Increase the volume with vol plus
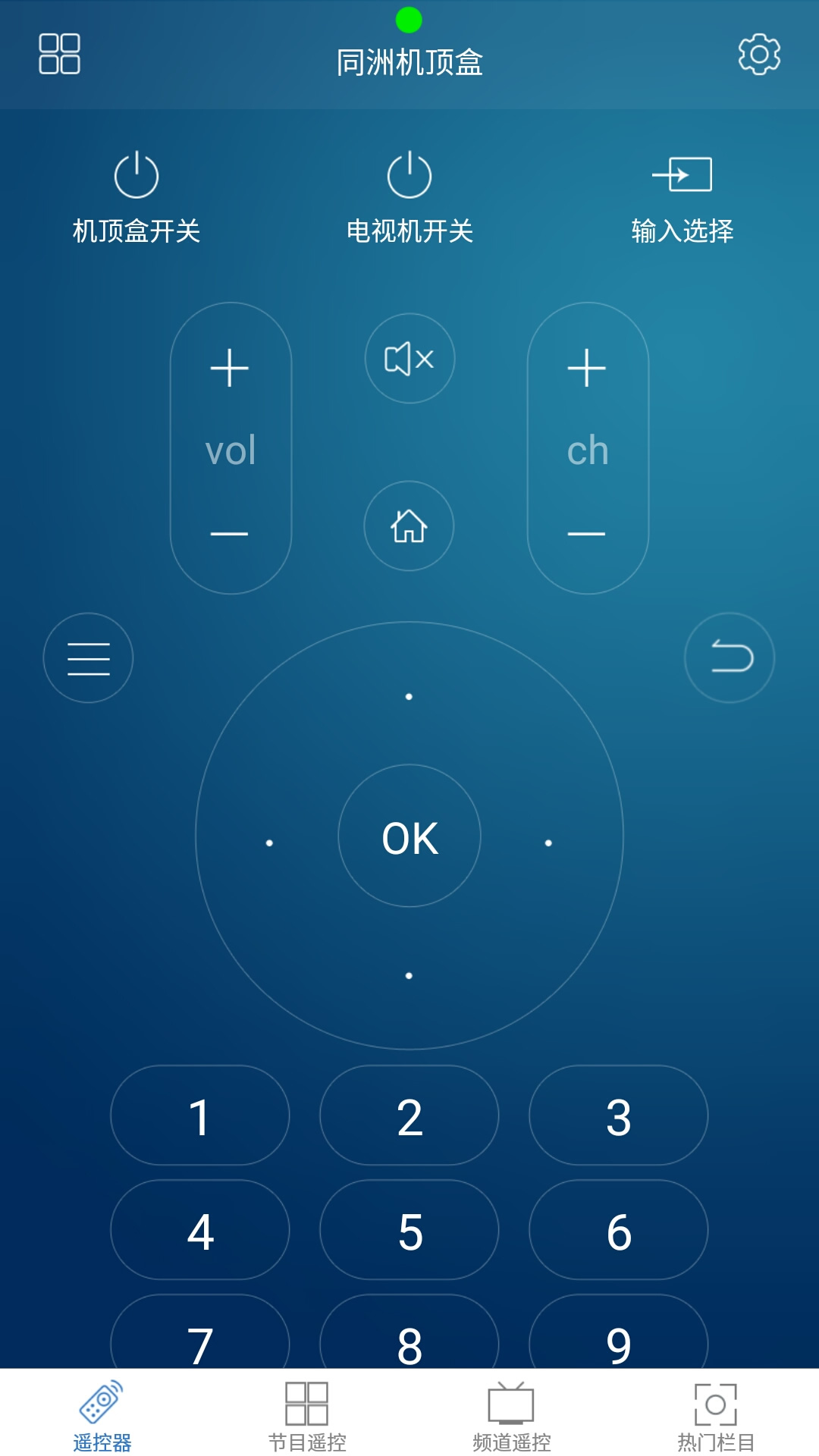 click(x=230, y=369)
